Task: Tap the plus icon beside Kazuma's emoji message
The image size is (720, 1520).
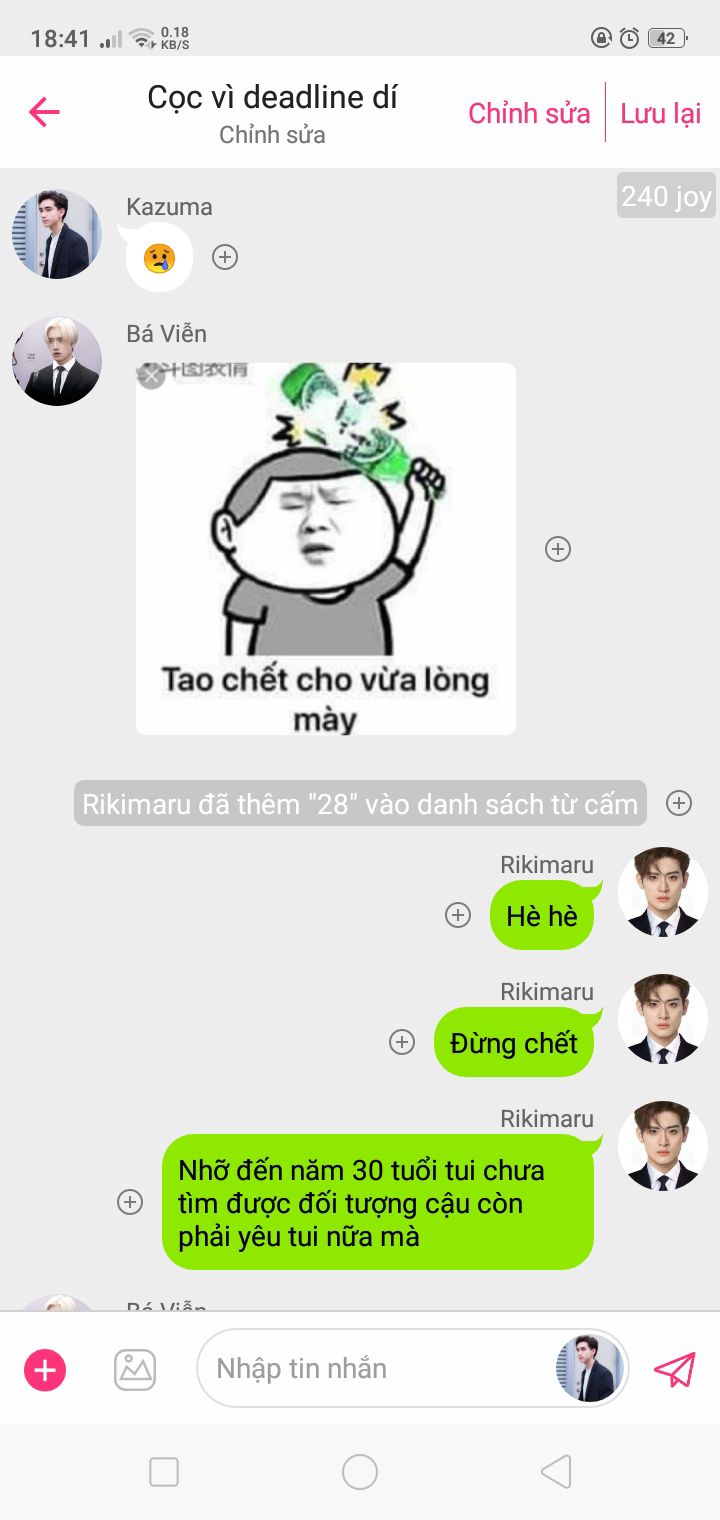Action: (225, 257)
